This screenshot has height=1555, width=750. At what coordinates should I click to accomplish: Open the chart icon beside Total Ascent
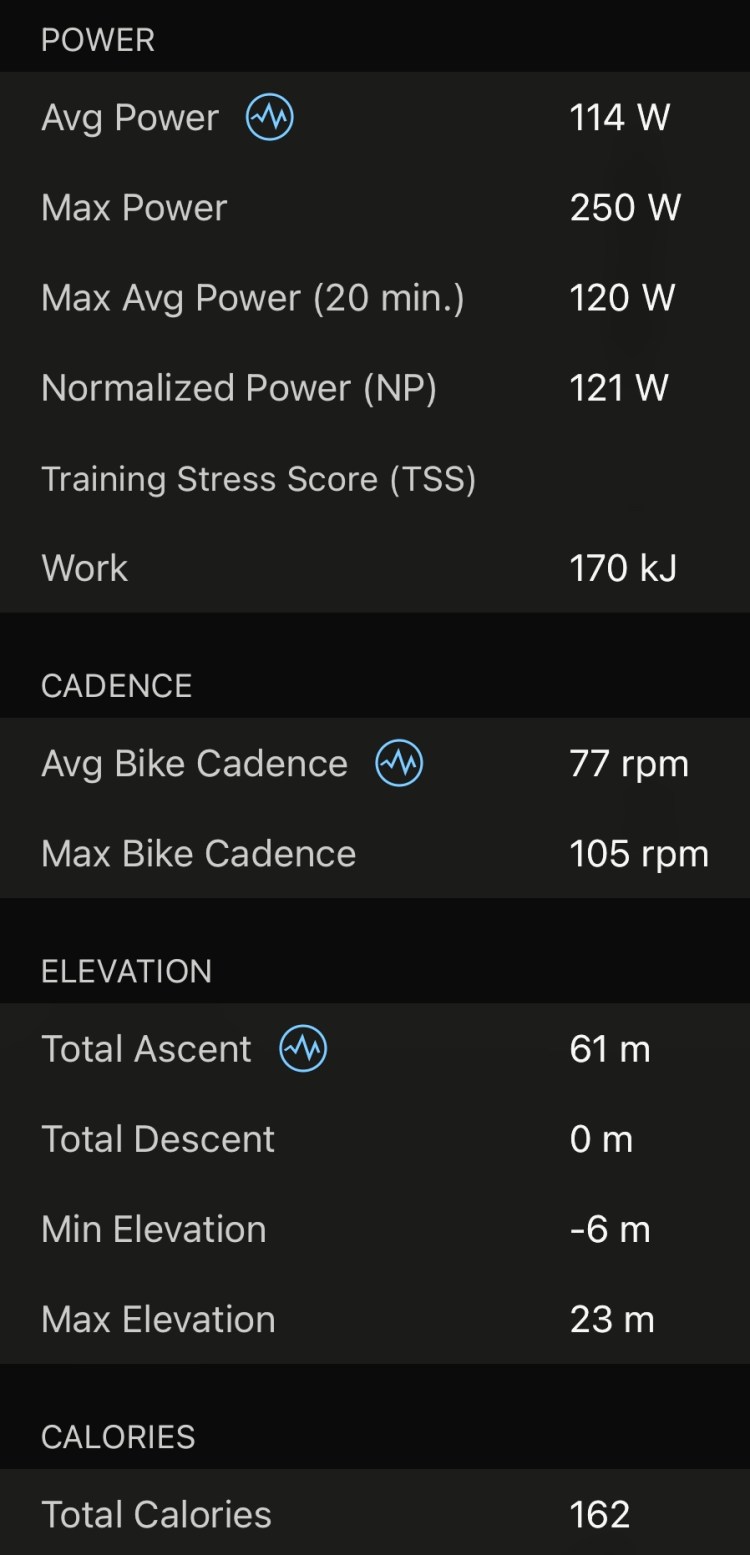(303, 1049)
